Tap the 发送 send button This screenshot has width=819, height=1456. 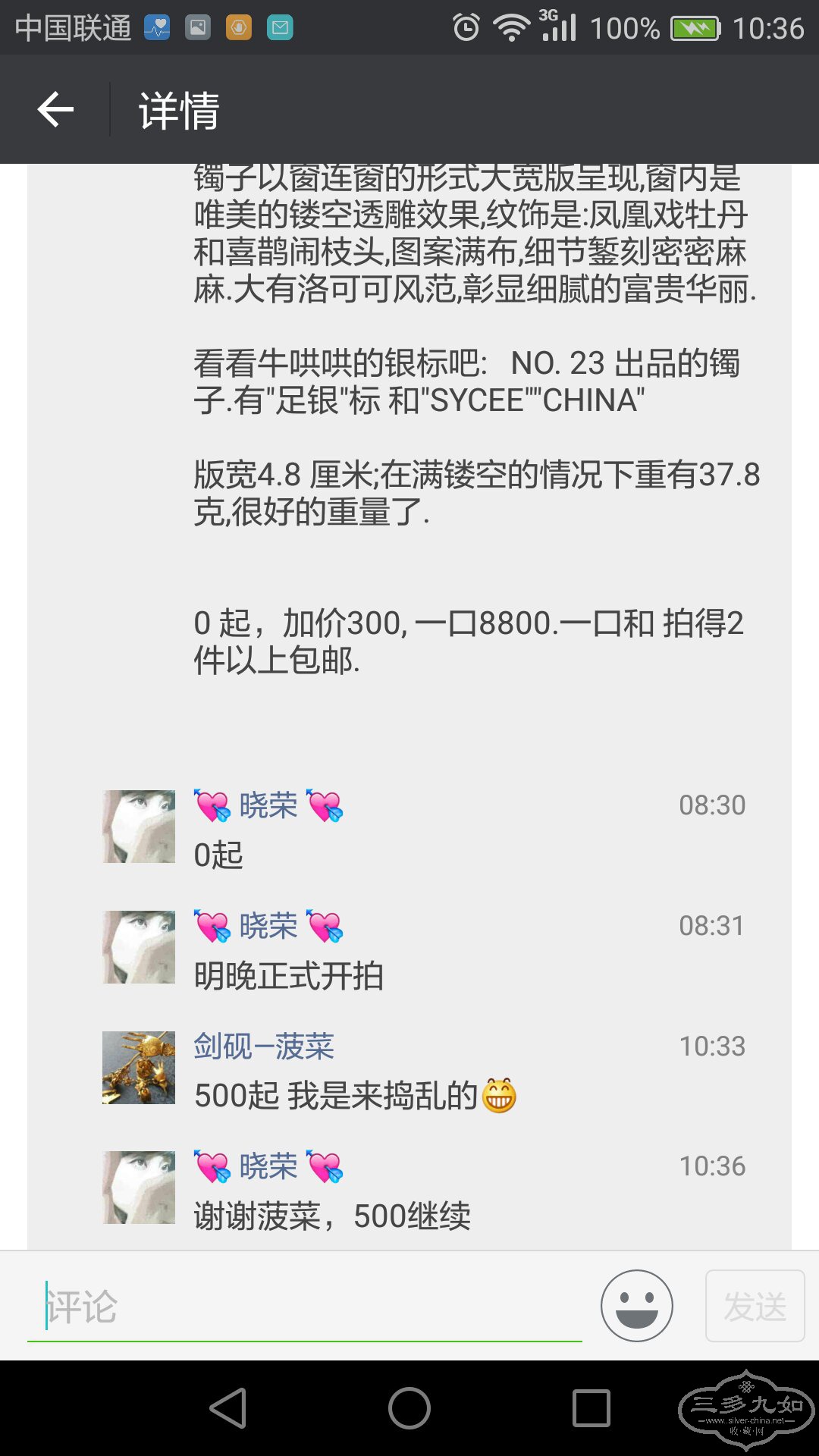point(755,1306)
